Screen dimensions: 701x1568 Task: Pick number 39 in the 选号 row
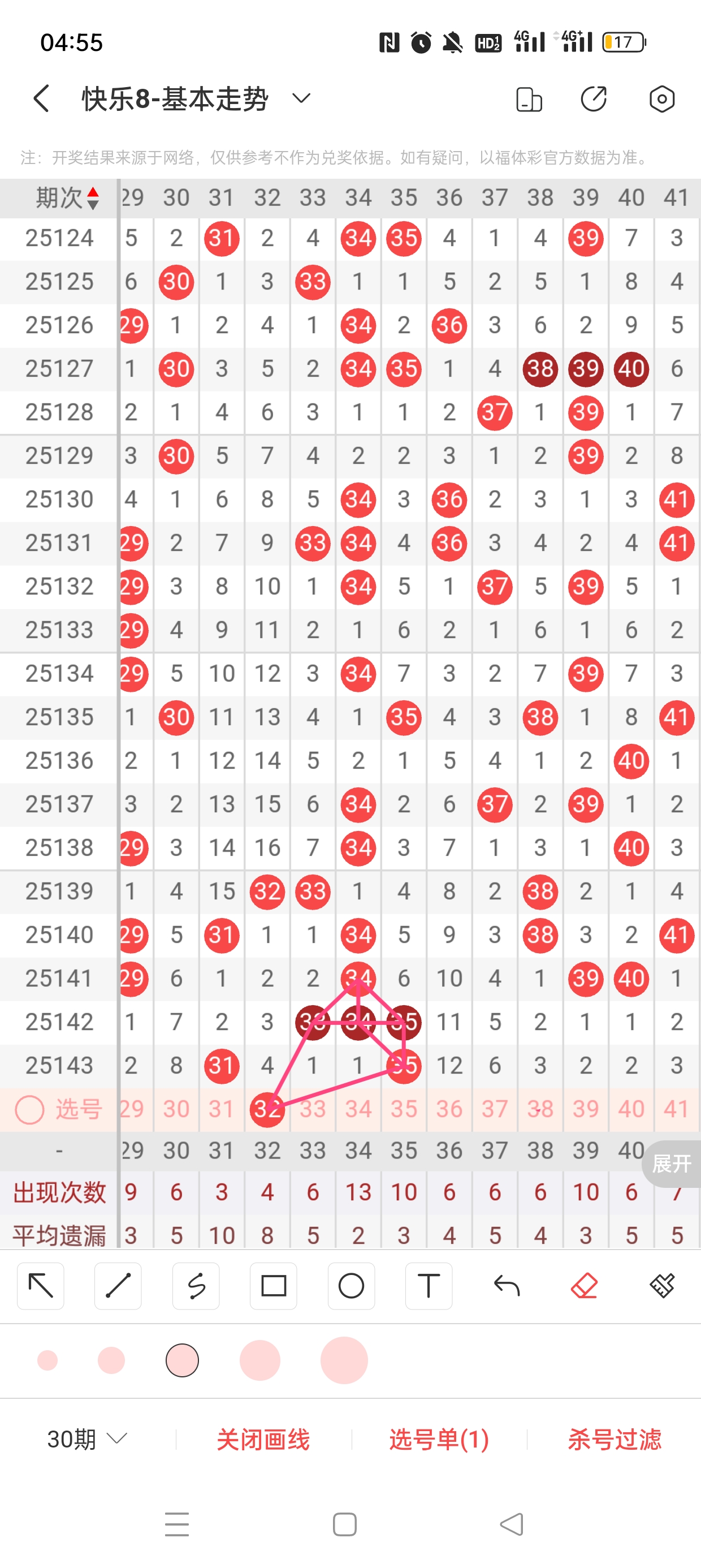(585, 1109)
